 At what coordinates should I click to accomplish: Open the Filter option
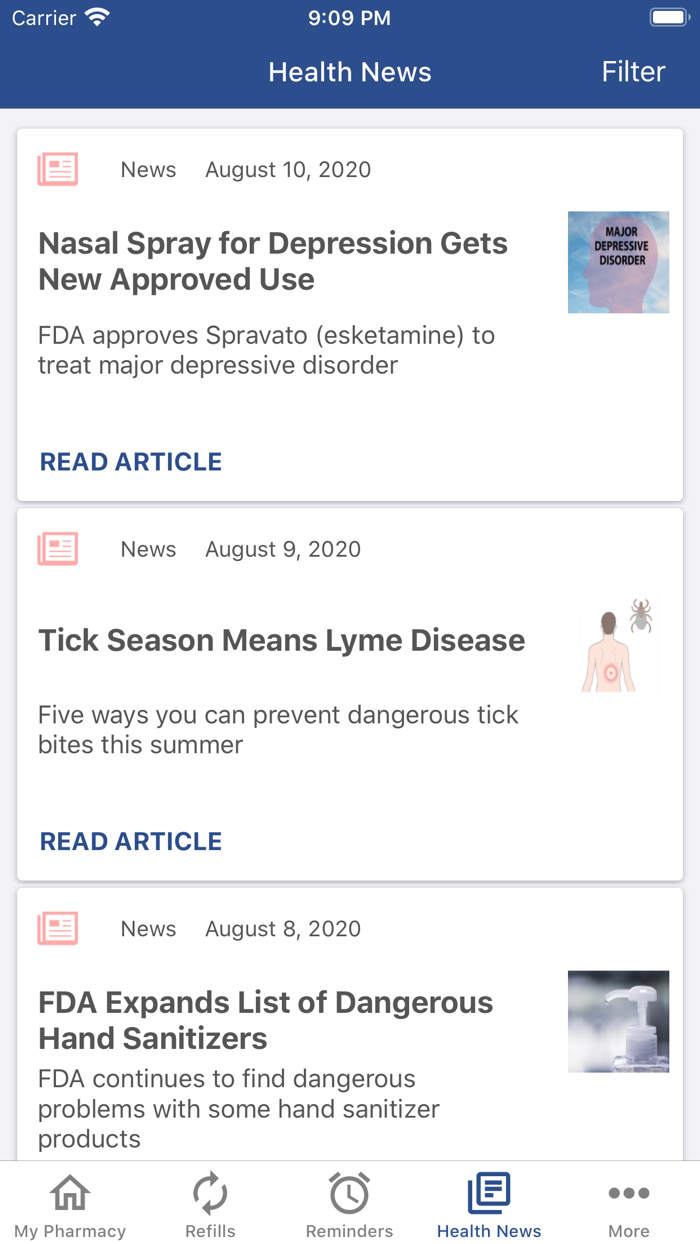click(x=633, y=72)
